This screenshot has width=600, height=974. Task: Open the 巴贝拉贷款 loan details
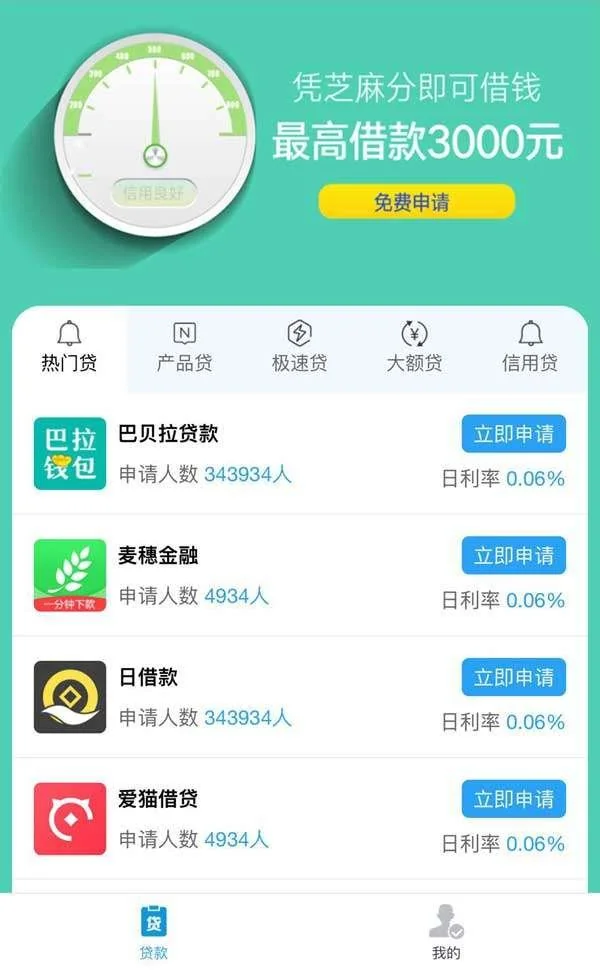click(x=168, y=434)
